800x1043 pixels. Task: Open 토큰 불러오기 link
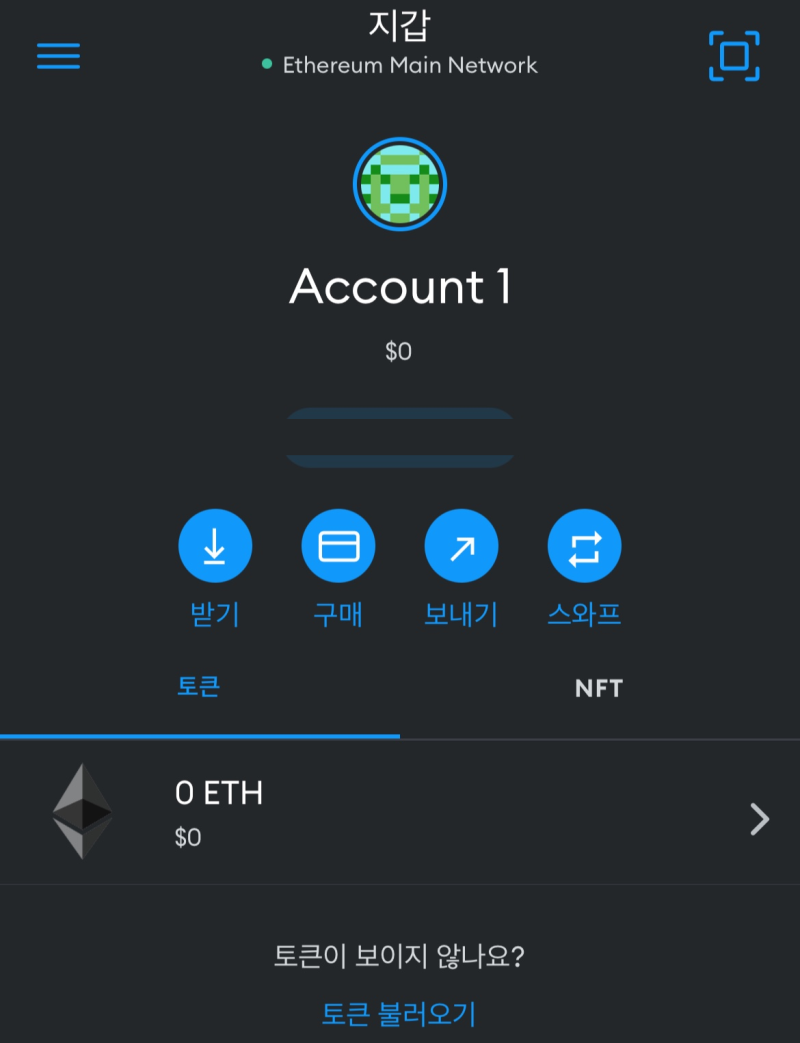[398, 1014]
